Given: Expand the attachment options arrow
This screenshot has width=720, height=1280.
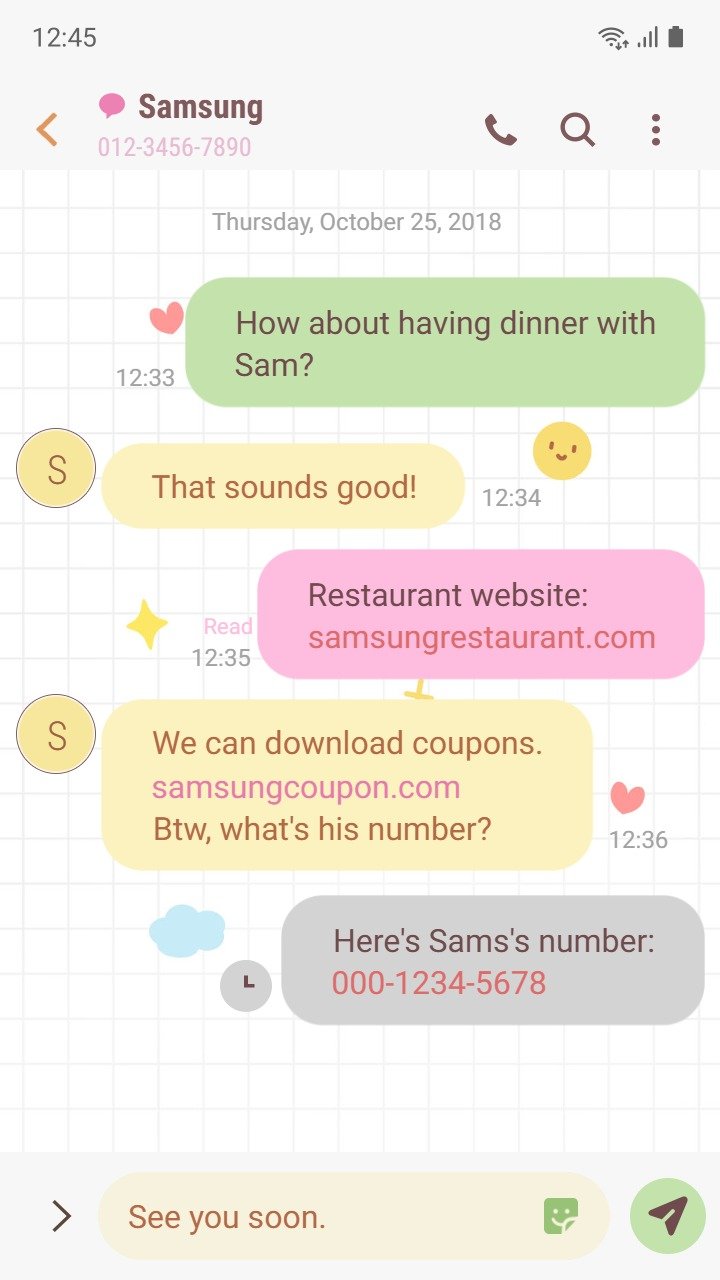Looking at the screenshot, I should [x=61, y=1216].
